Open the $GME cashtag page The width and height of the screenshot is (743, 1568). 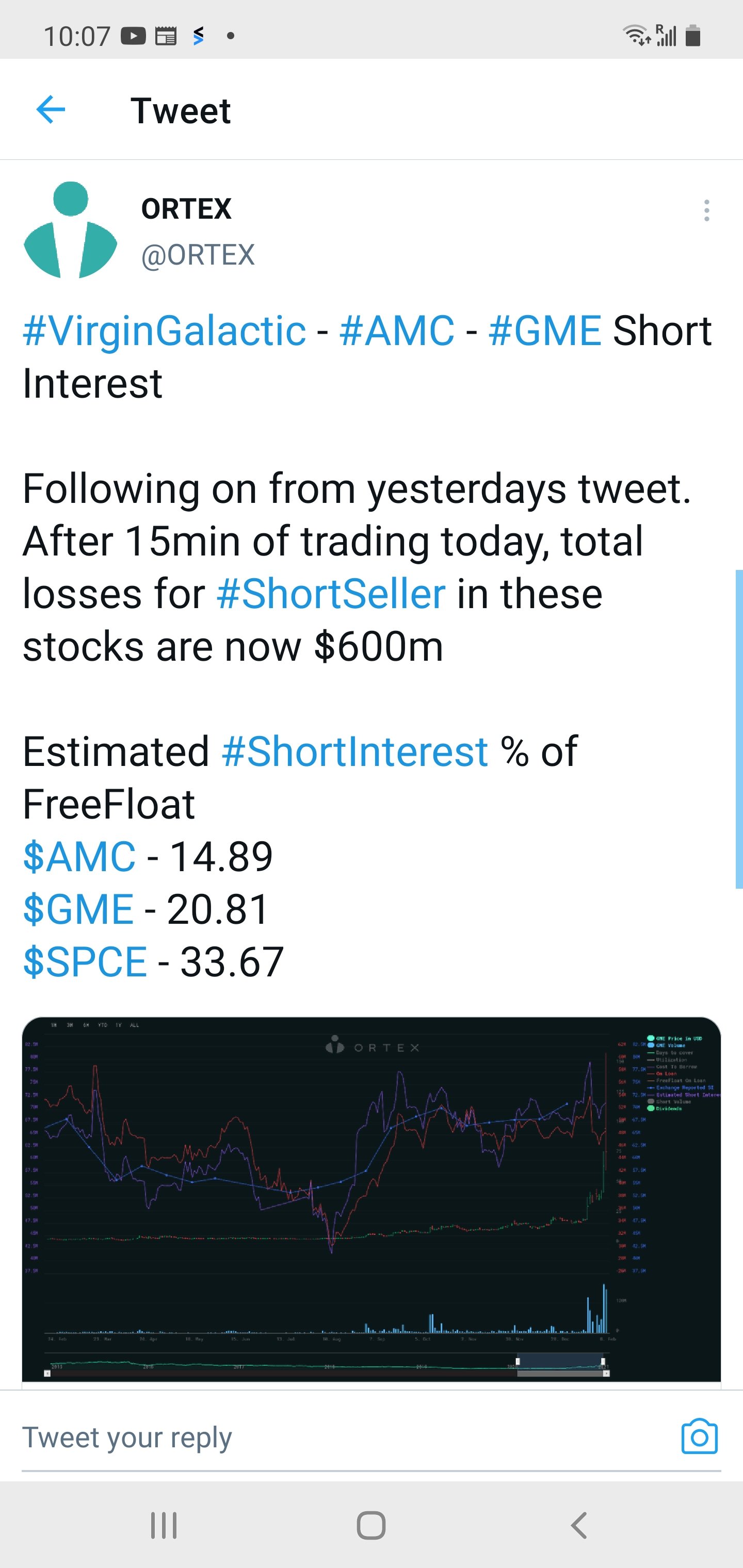78,909
